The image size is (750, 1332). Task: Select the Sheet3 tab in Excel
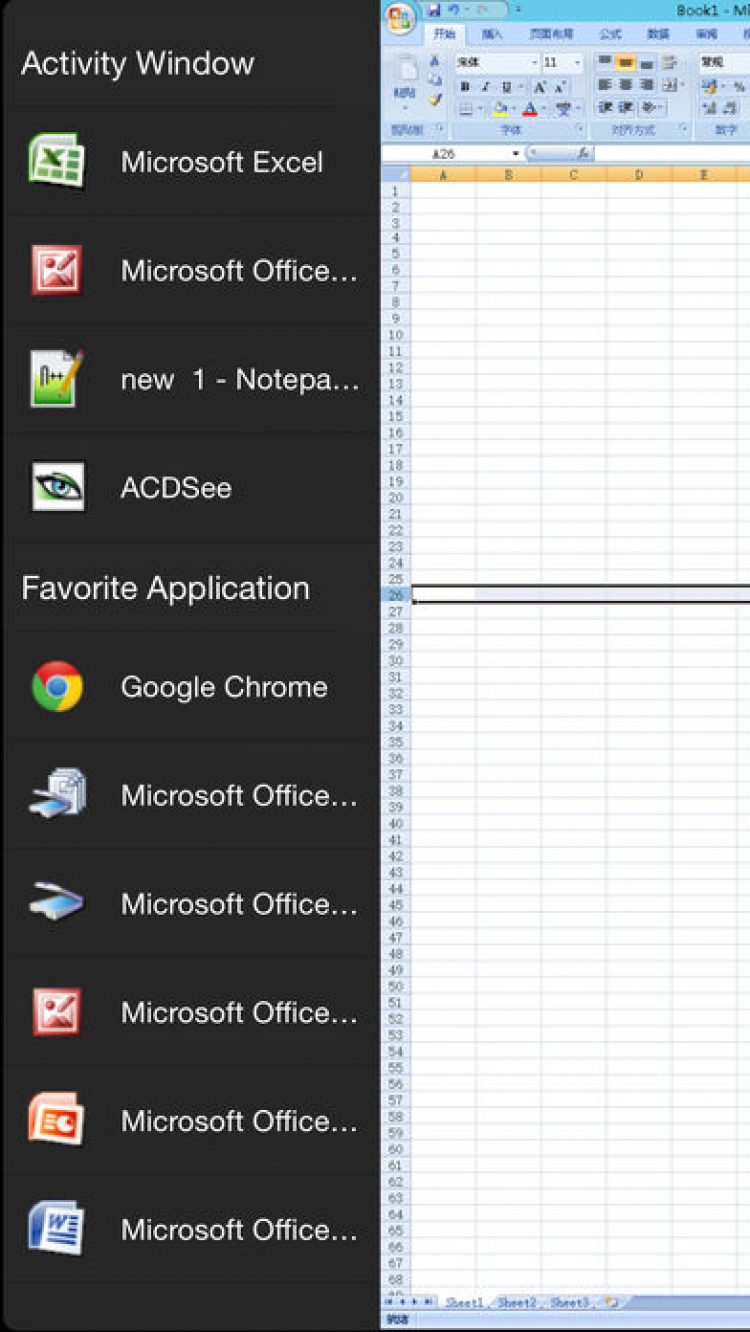click(569, 1303)
